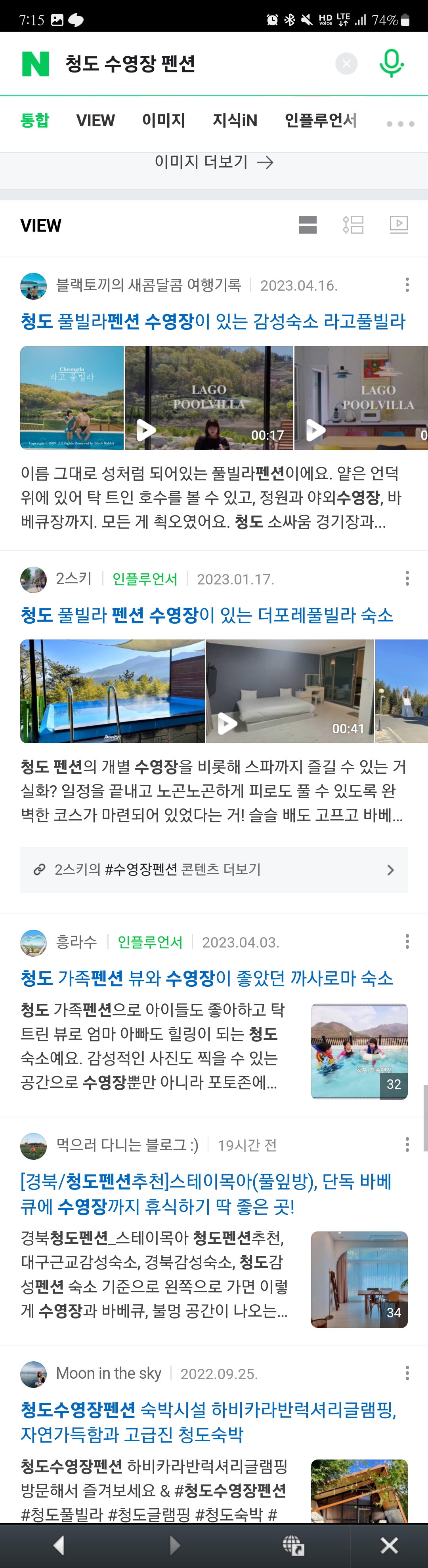Image resolution: width=428 pixels, height=1568 pixels.
Task: Open options for the 블랙토끼 post
Action: click(407, 284)
